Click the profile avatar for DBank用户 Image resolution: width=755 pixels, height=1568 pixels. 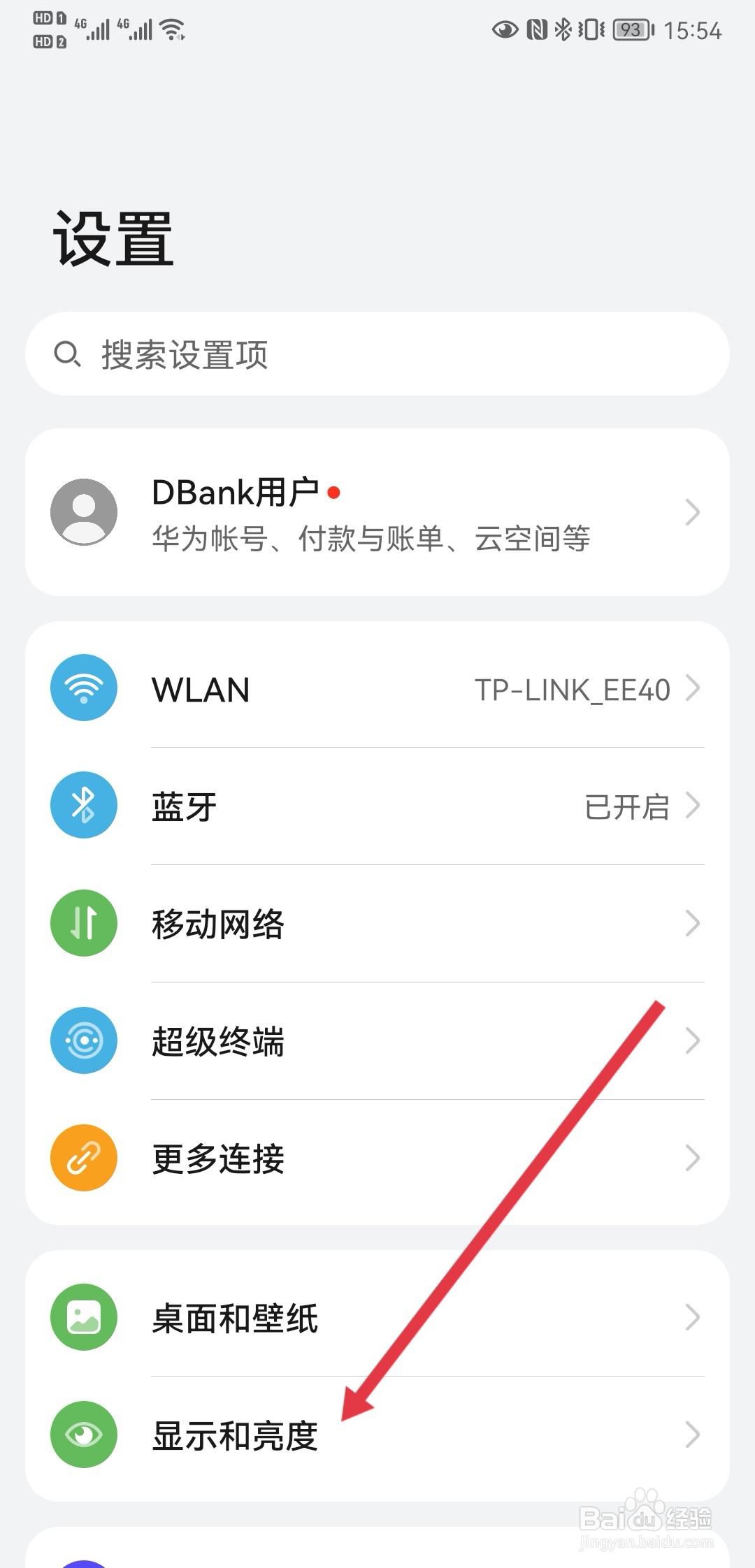tap(84, 511)
